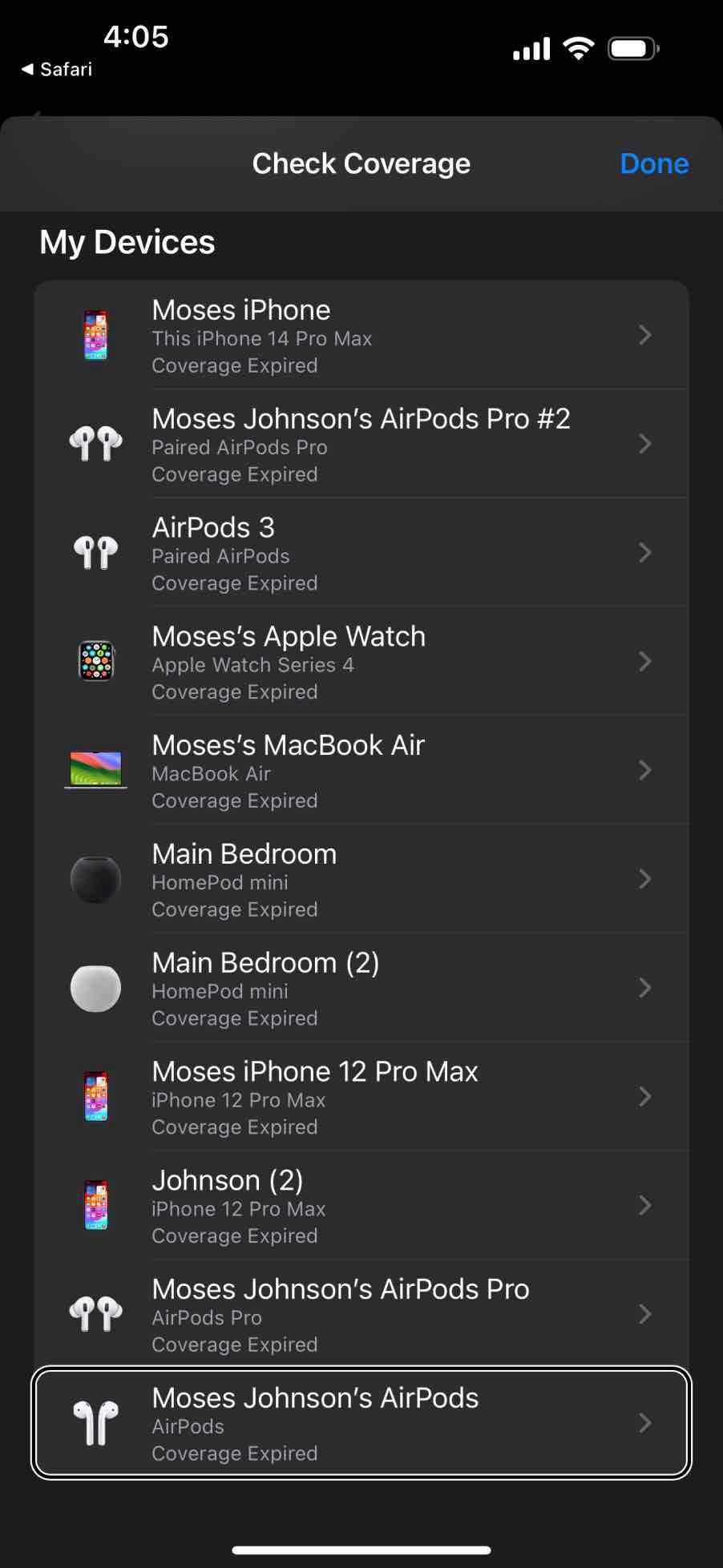Viewport: 723px width, 1568px height.
Task: Select the AirPods 3 device icon
Action: click(x=95, y=552)
